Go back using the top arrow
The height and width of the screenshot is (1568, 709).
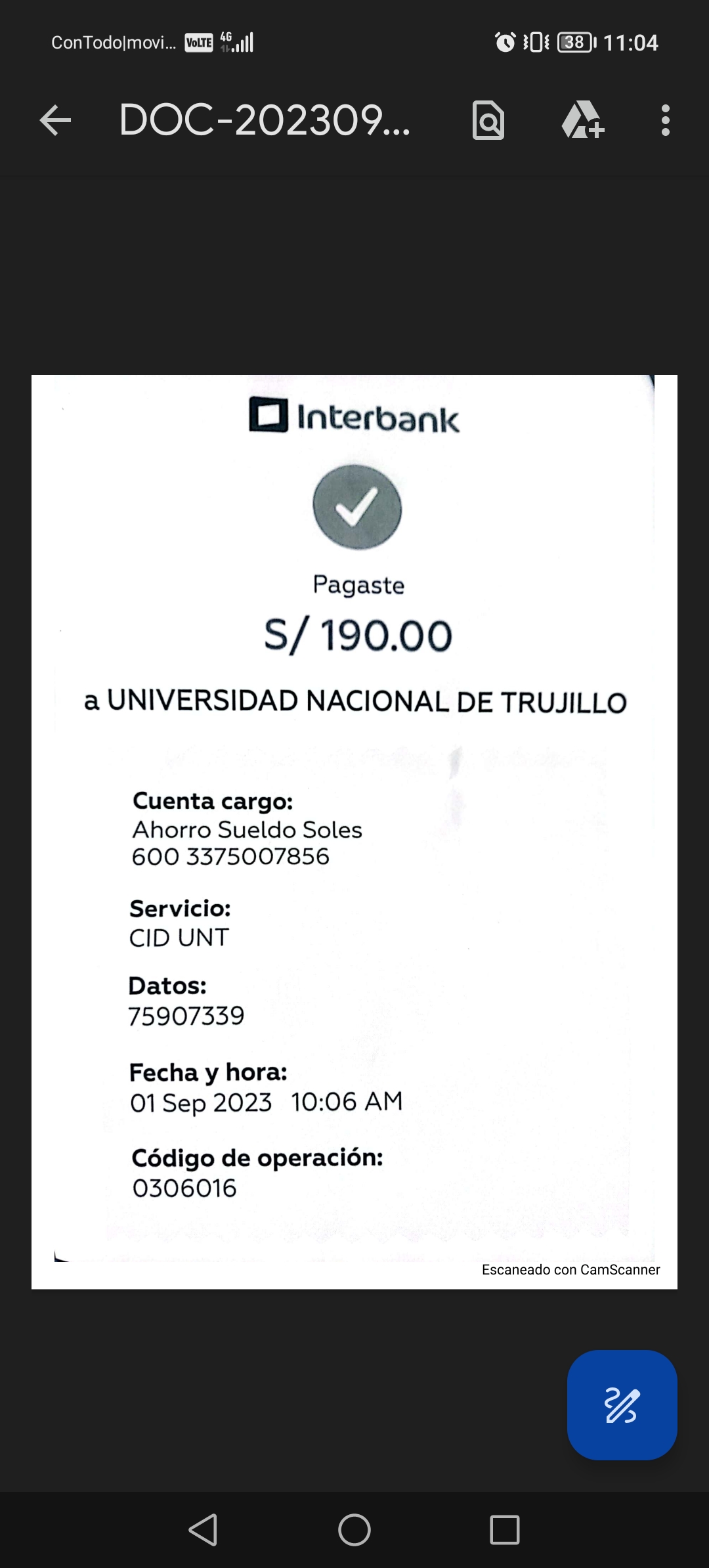click(55, 121)
